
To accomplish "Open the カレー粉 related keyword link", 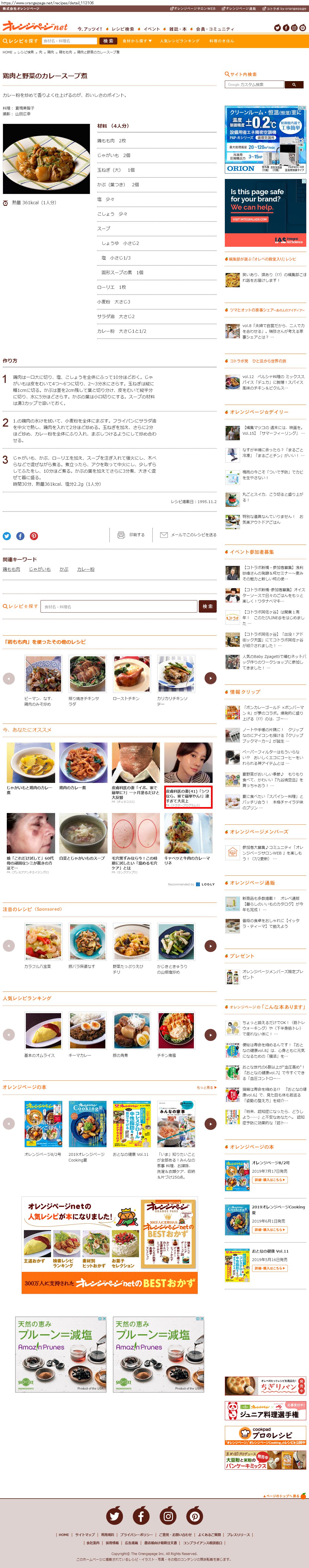I will [x=86, y=569].
